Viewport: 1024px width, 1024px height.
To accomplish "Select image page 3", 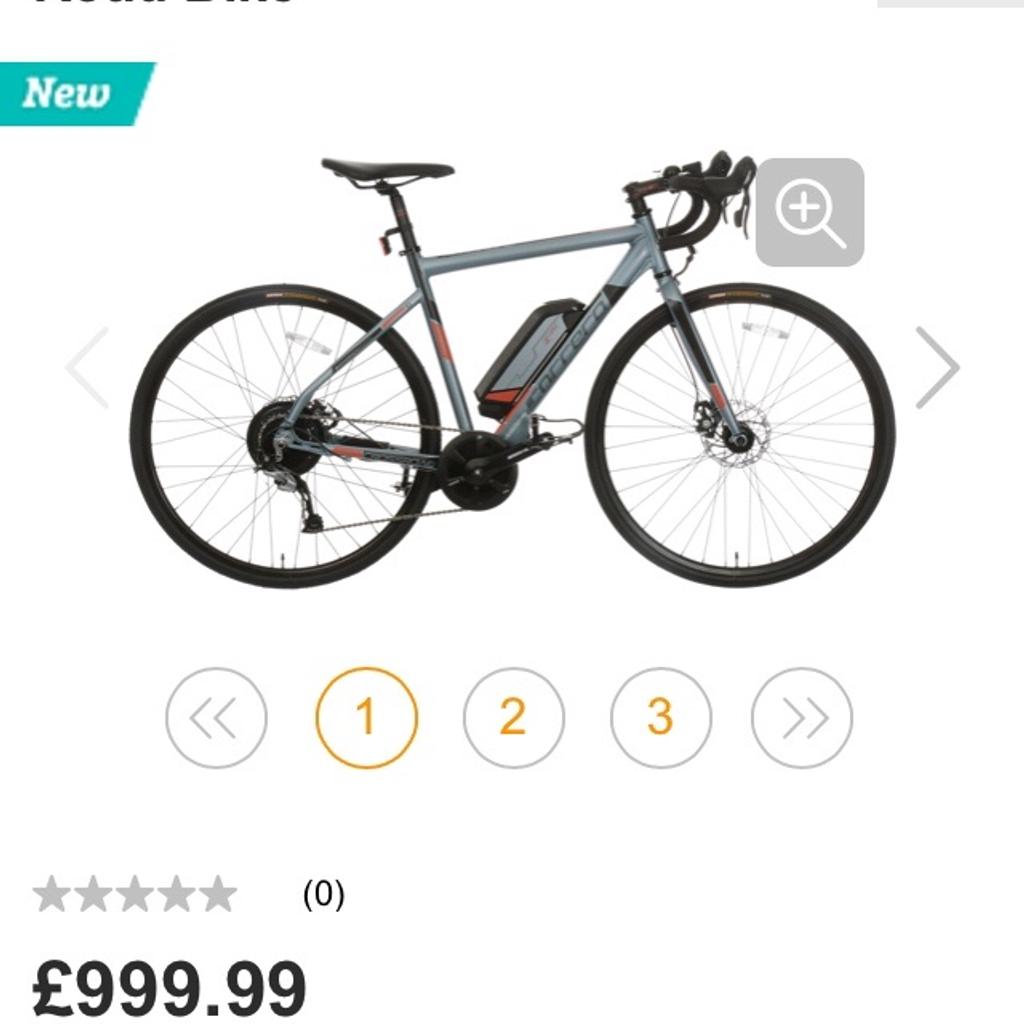I will pos(660,717).
